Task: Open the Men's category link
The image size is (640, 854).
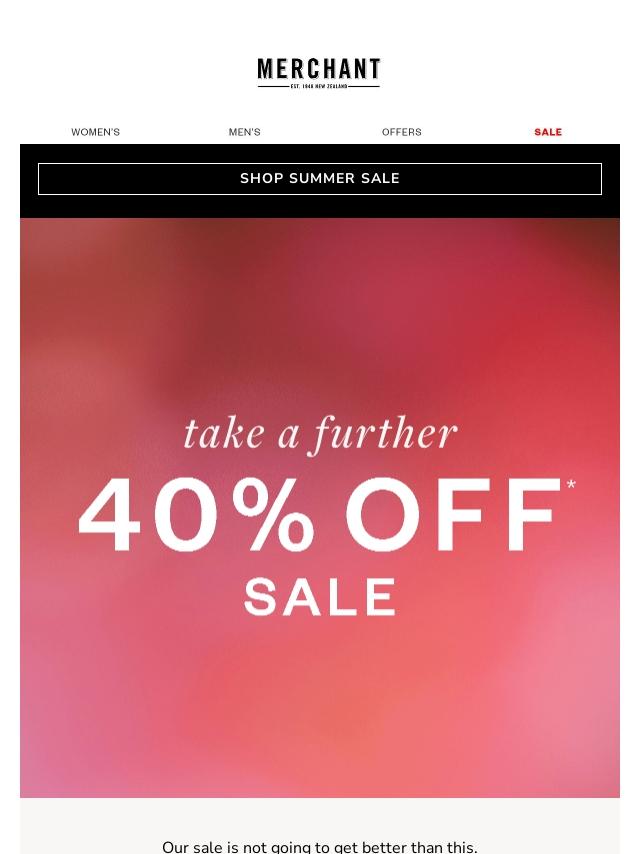Action: 245,132
